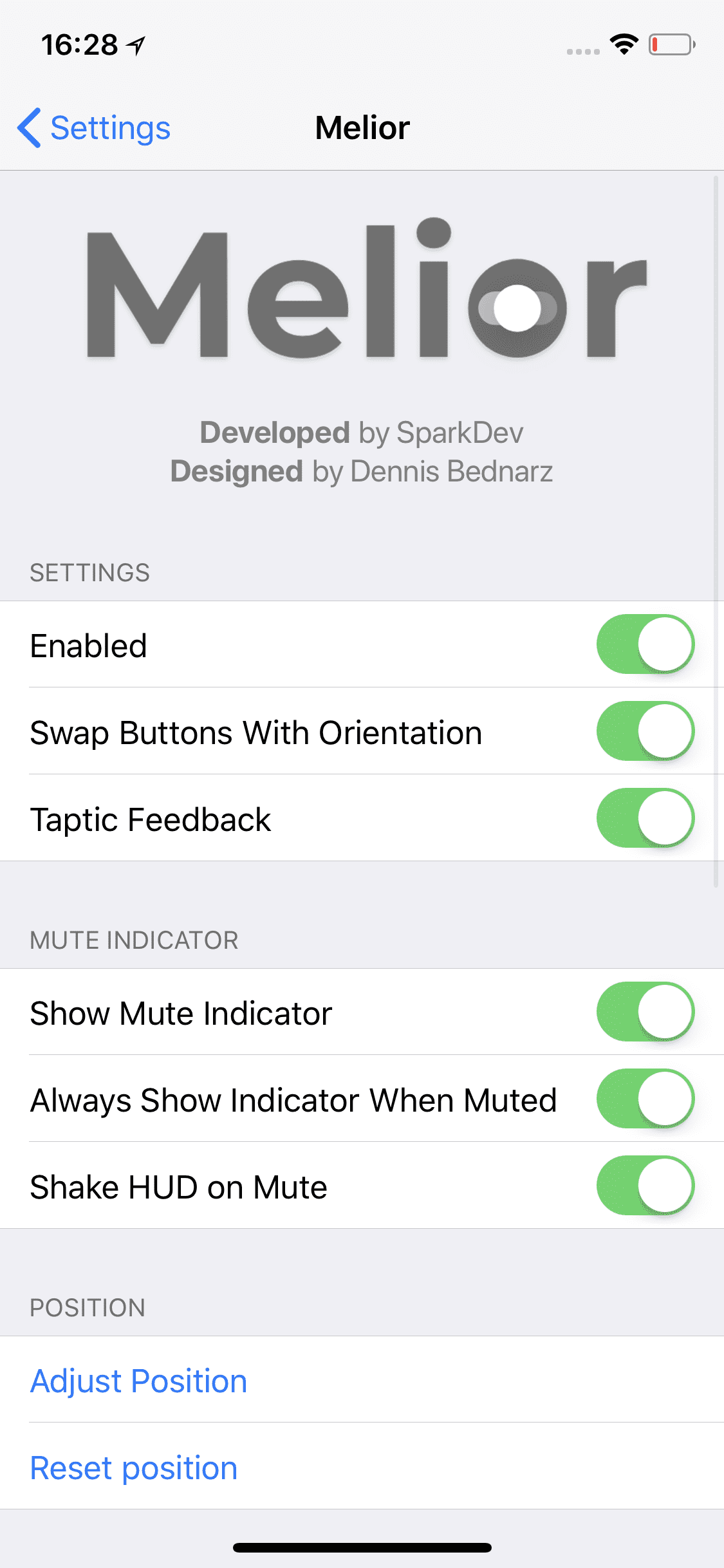Disable Always Show Indicator When Muted

pos(645,1099)
